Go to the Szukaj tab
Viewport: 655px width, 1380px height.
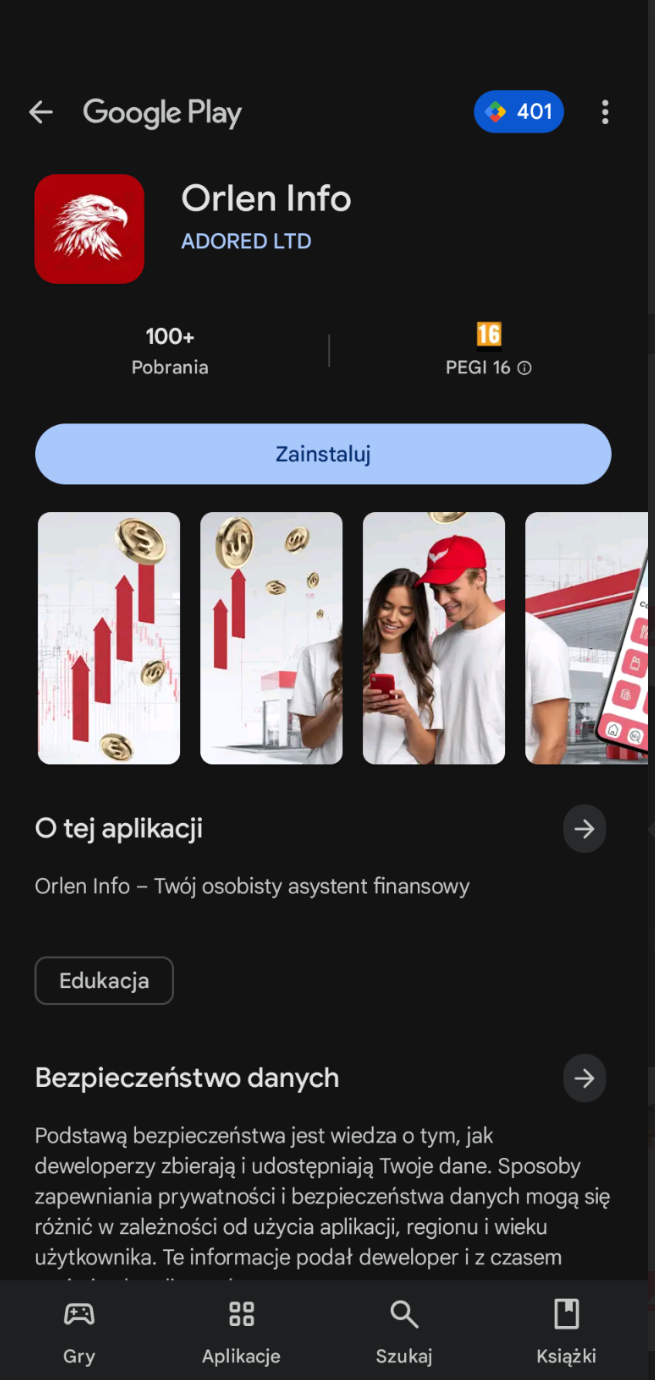404,1331
